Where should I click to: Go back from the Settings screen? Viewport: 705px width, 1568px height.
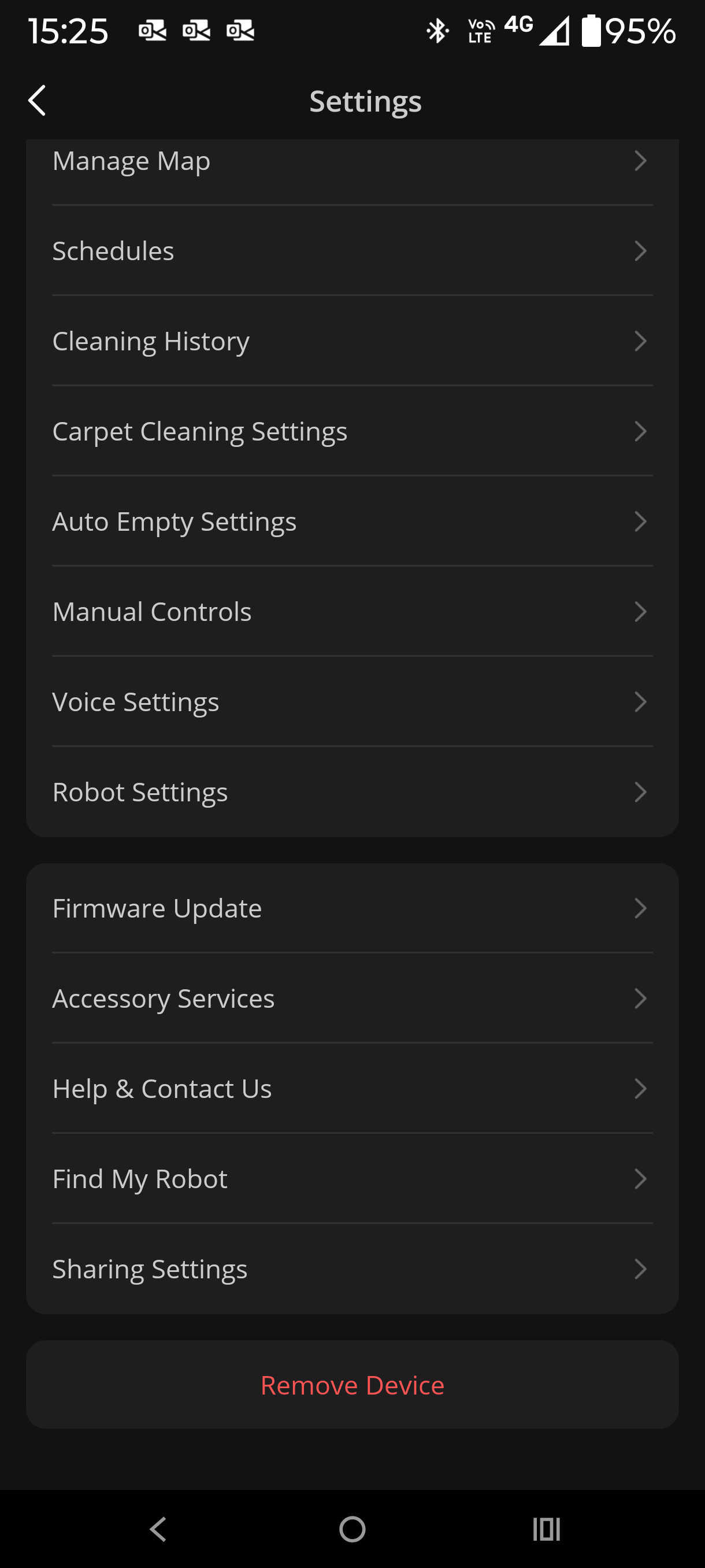click(37, 101)
